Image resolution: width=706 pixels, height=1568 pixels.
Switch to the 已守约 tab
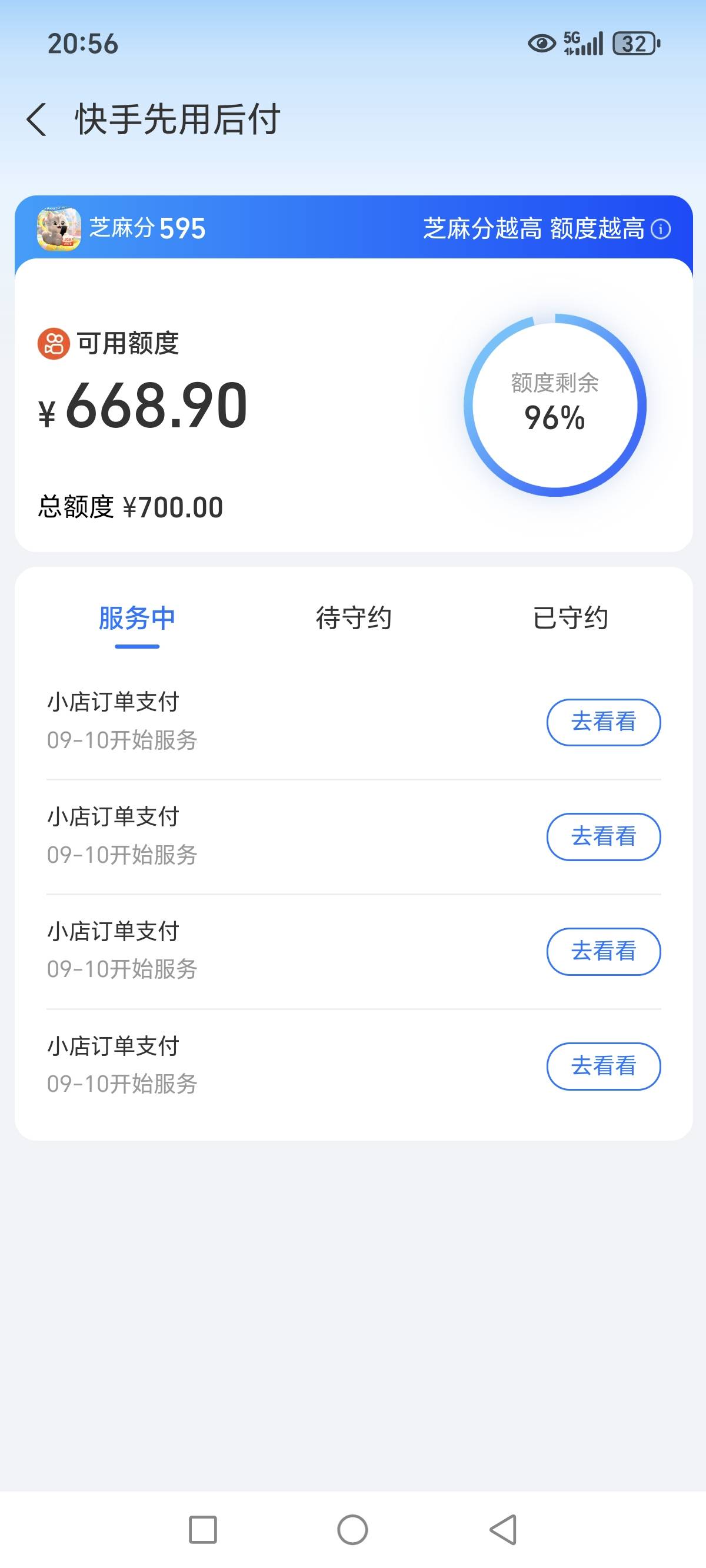pyautogui.click(x=570, y=619)
